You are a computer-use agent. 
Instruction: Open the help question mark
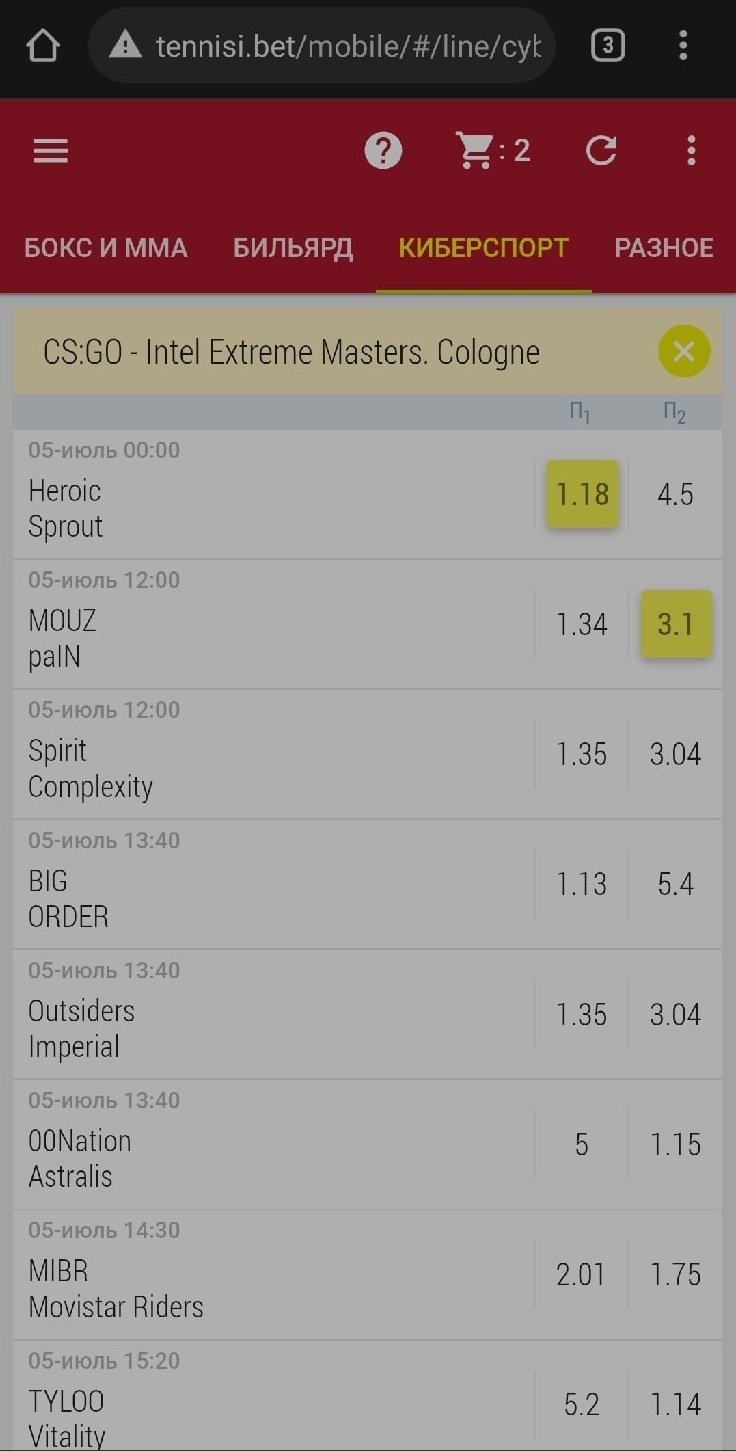(383, 151)
